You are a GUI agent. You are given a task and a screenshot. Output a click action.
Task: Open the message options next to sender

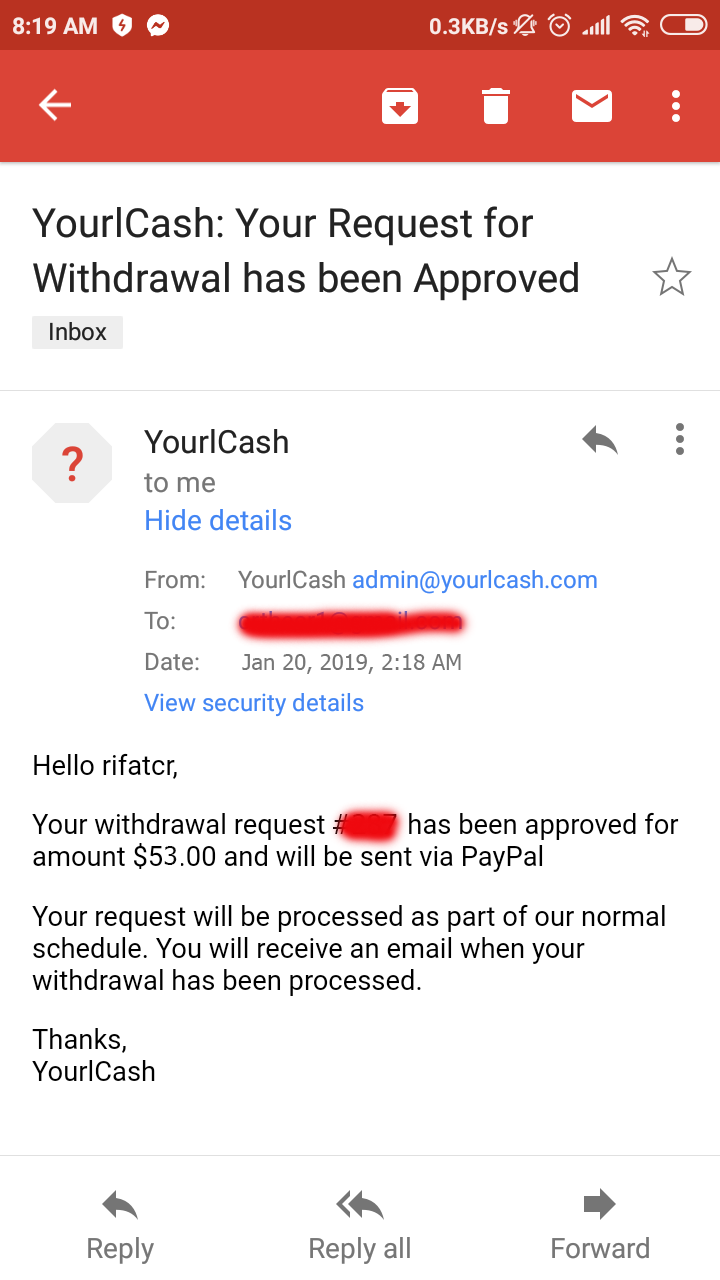click(679, 439)
